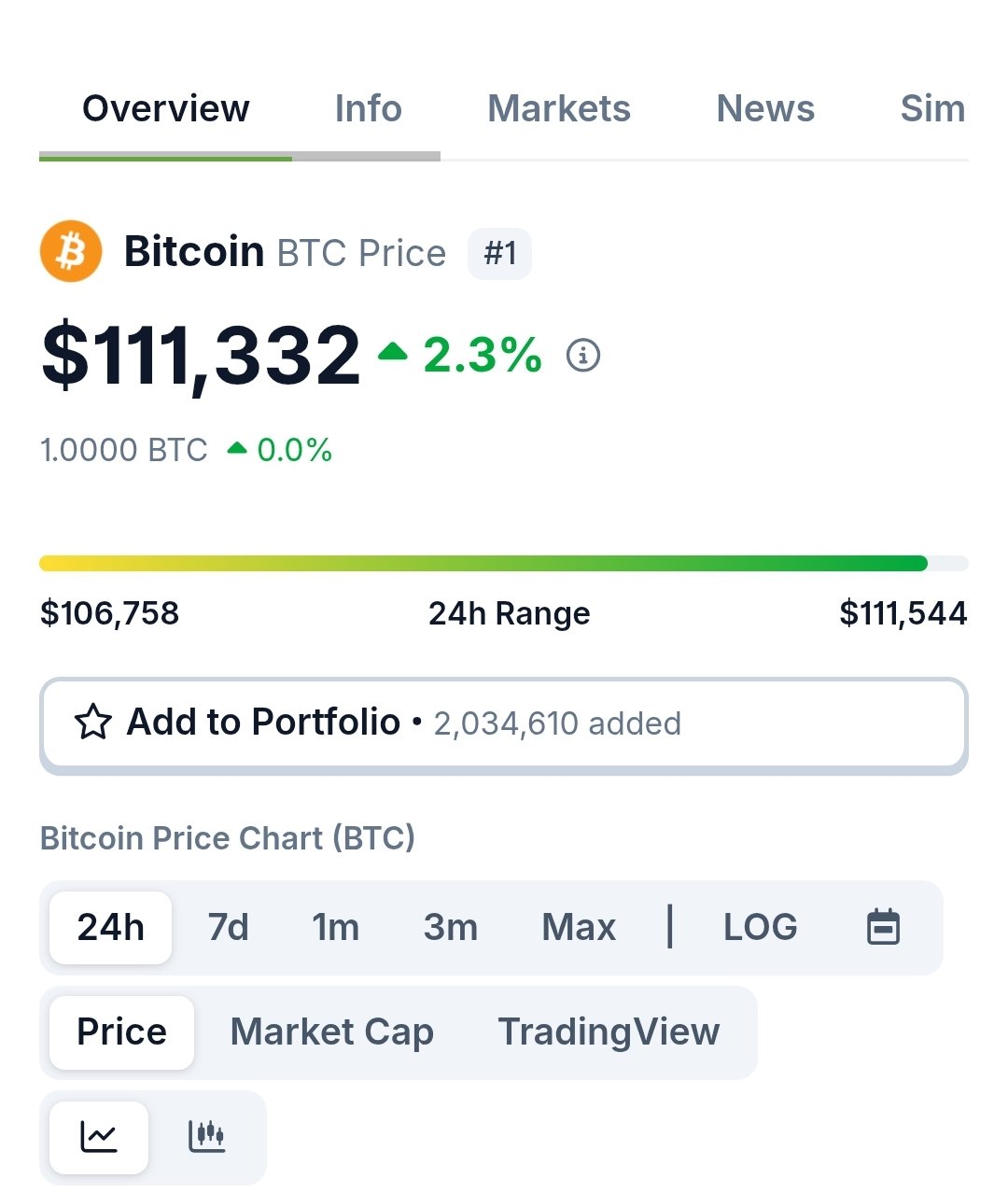Switch to candlestick chart icon
The image size is (1008, 1193).
(206, 1137)
